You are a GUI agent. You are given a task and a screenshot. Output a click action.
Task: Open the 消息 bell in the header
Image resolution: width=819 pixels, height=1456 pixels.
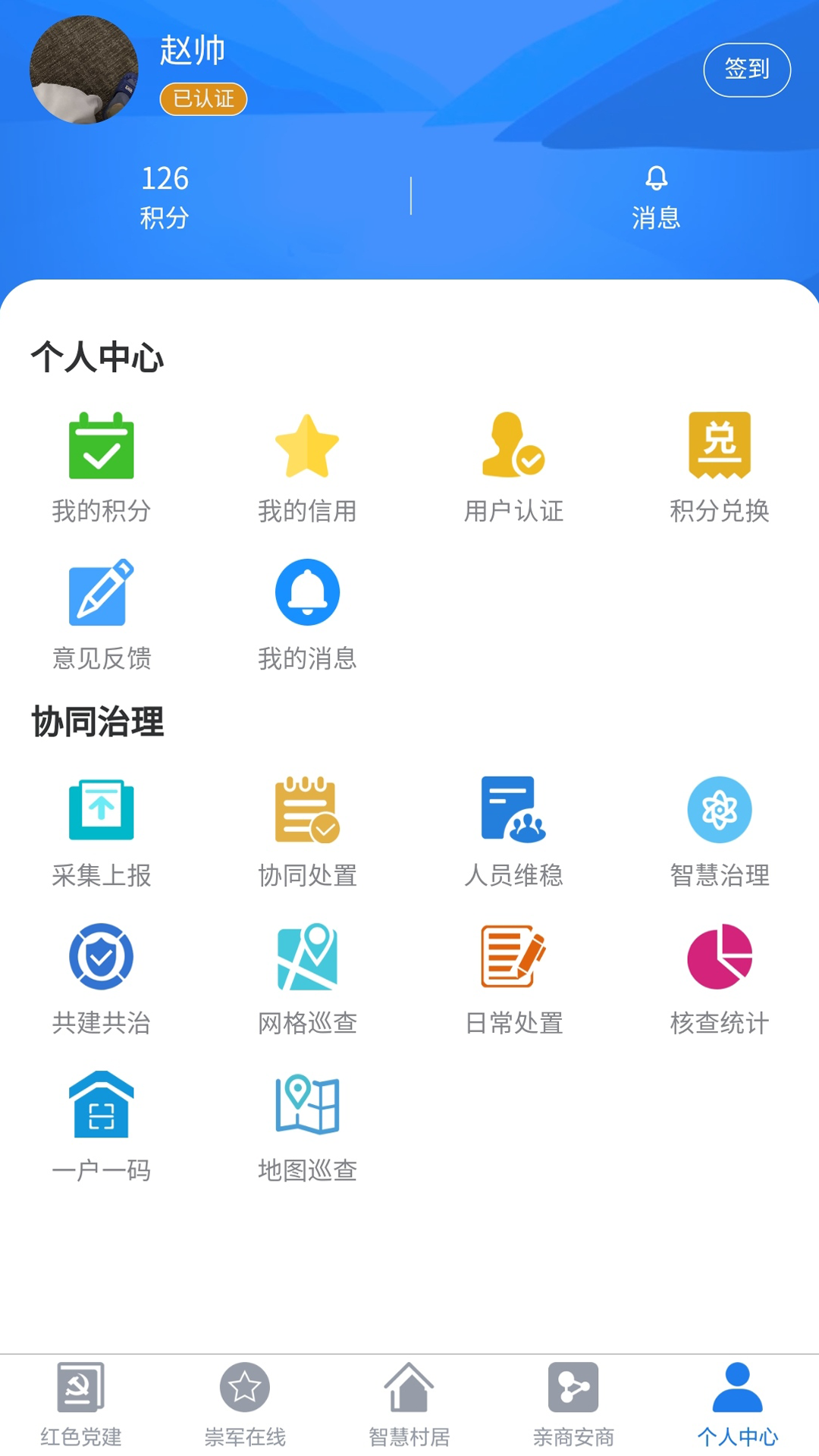(656, 196)
